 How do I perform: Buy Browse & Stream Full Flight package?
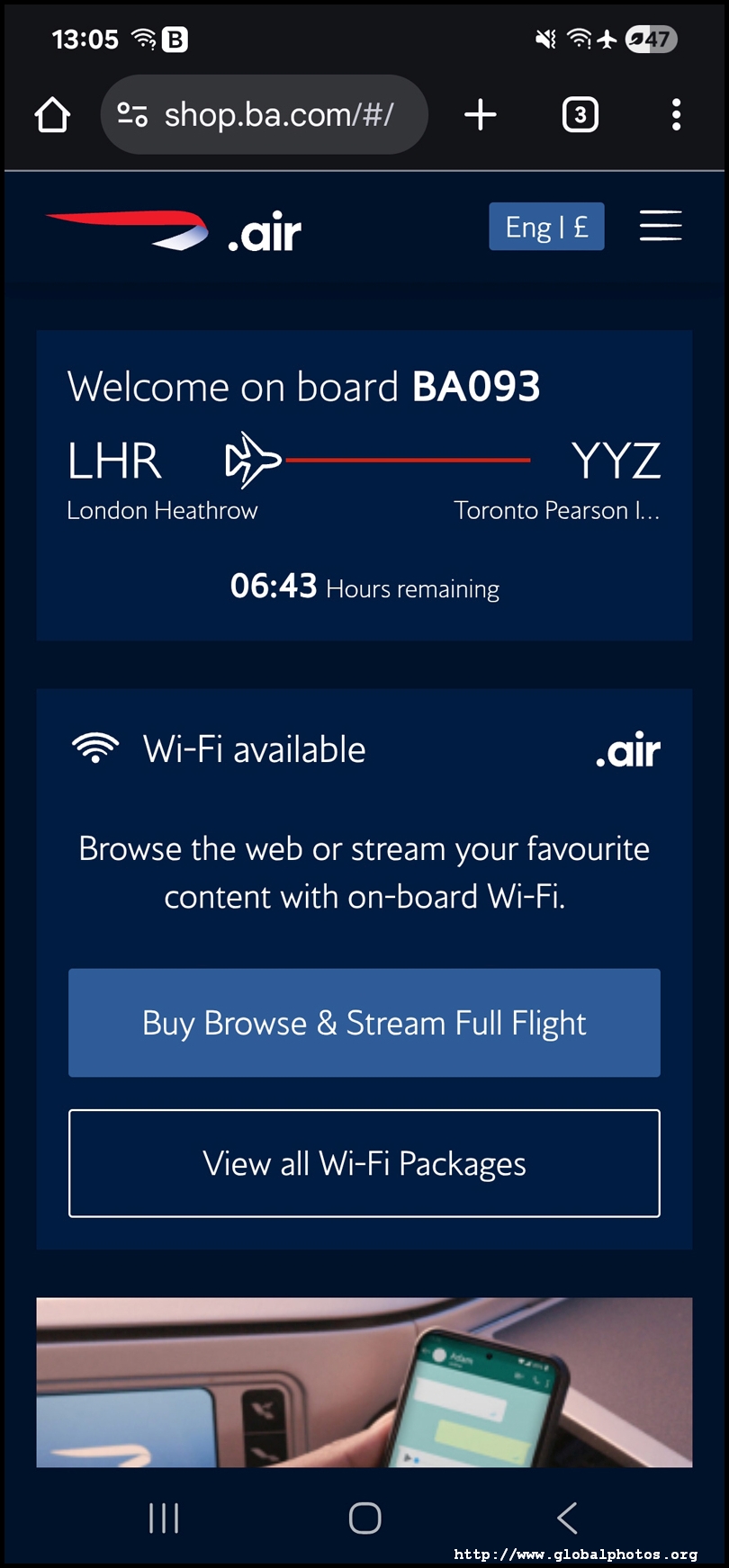pyautogui.click(x=364, y=1023)
